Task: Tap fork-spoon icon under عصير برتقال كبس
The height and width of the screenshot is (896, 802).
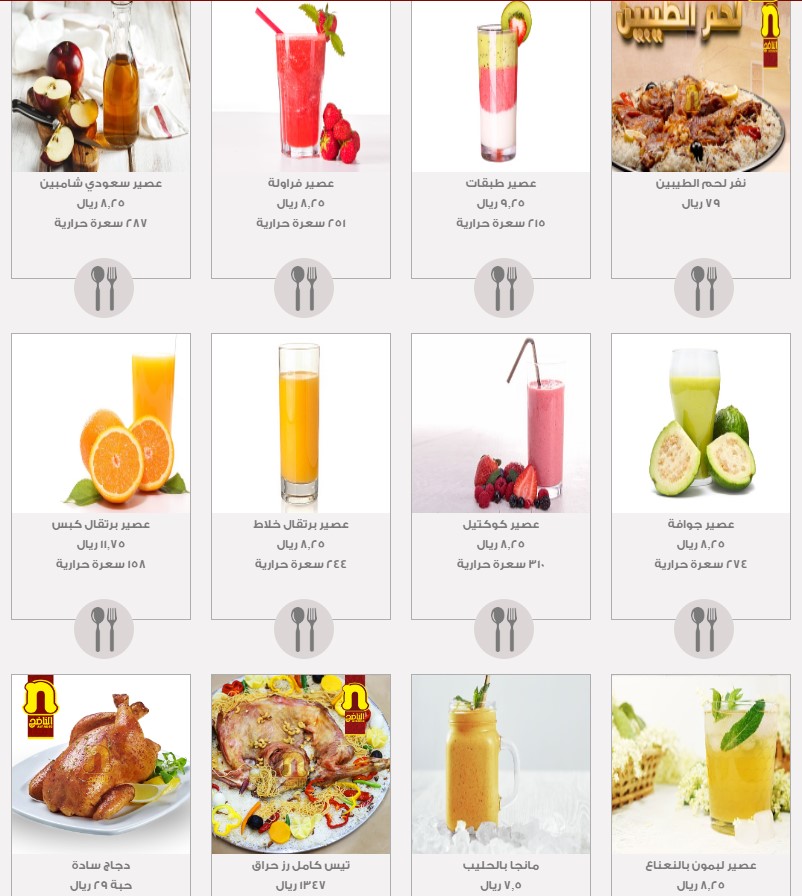Action: pyautogui.click(x=103, y=629)
